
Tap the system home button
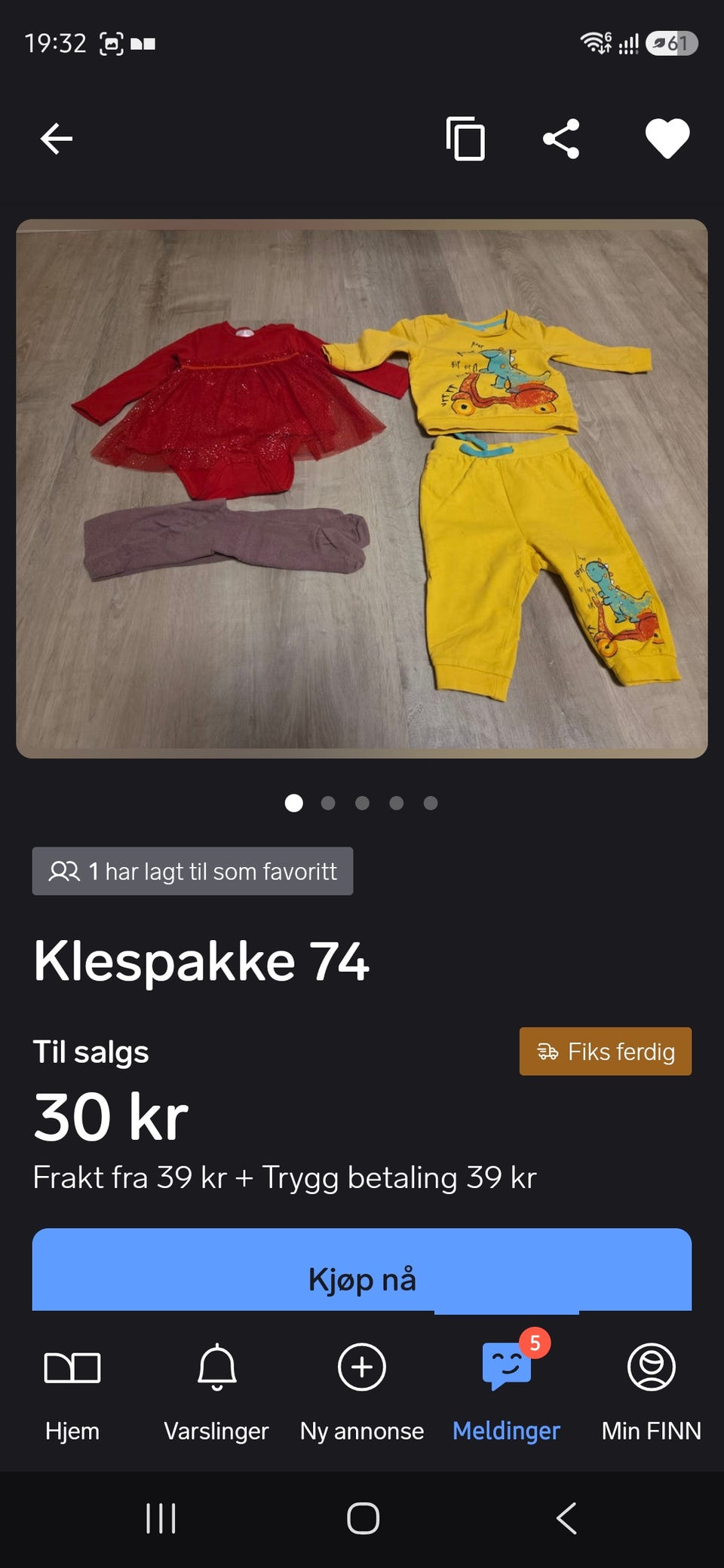[x=363, y=1518]
